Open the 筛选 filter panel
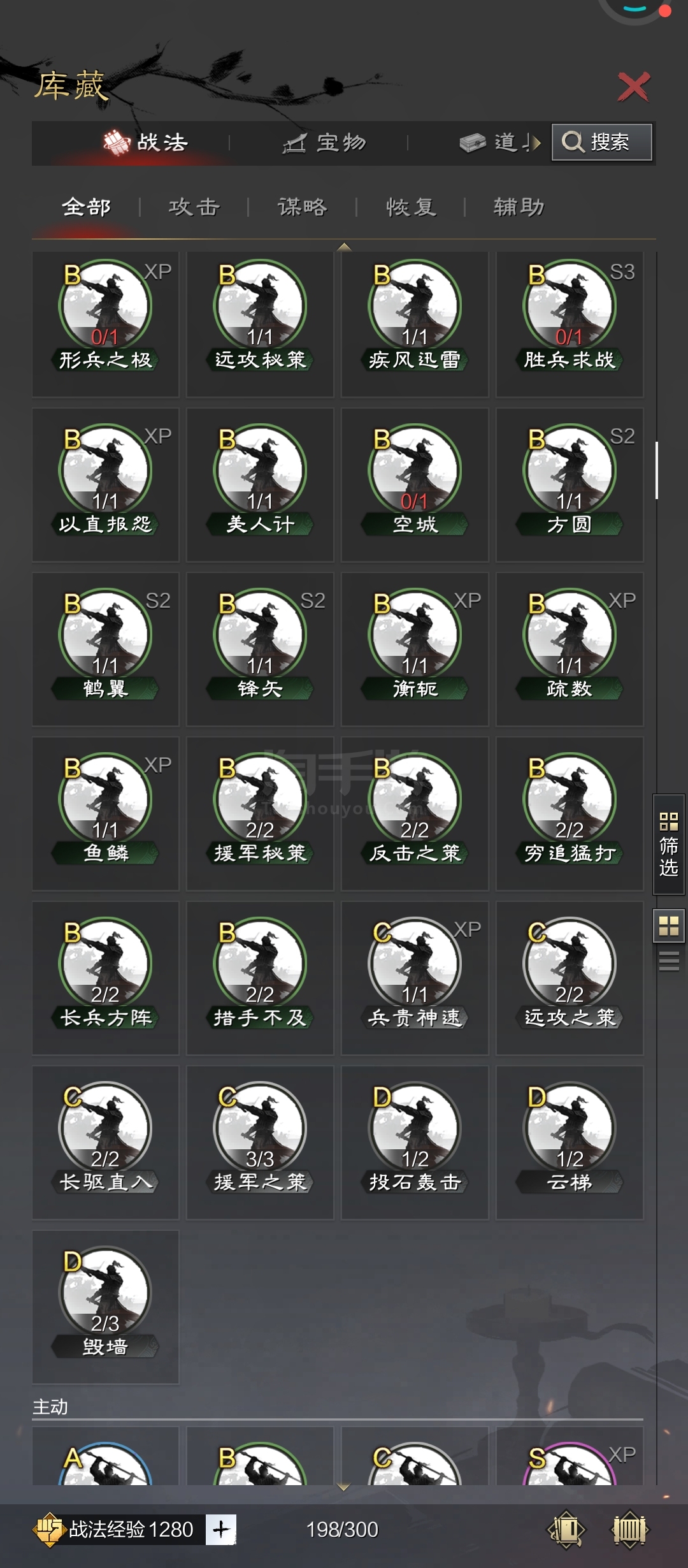The image size is (688, 1568). click(x=668, y=845)
